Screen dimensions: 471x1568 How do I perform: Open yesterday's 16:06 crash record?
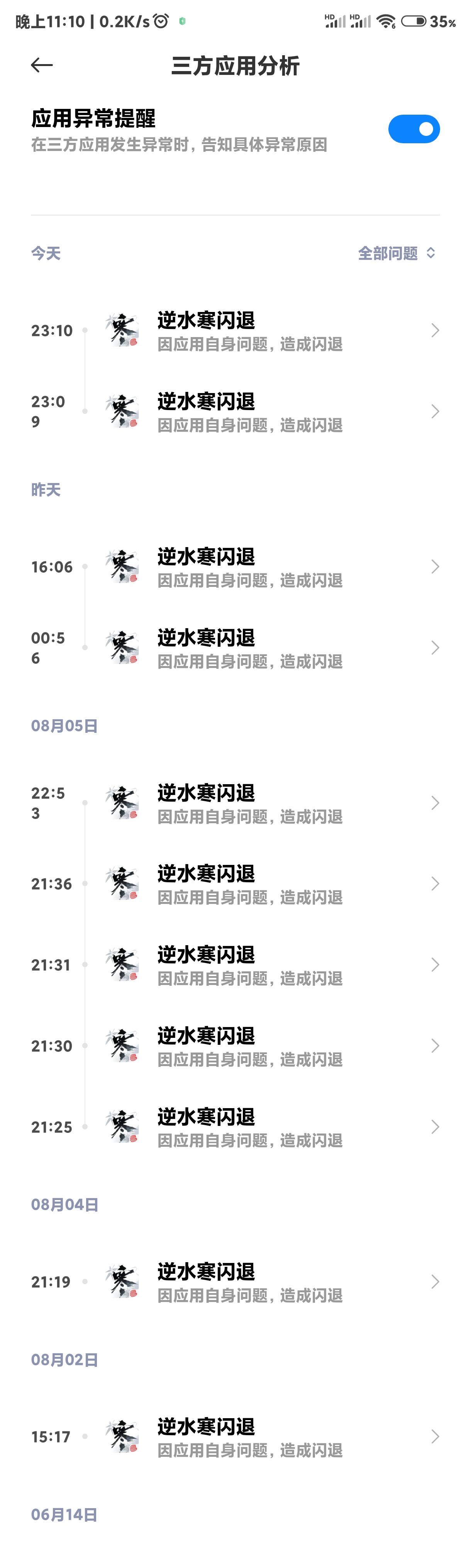pyautogui.click(x=249, y=567)
